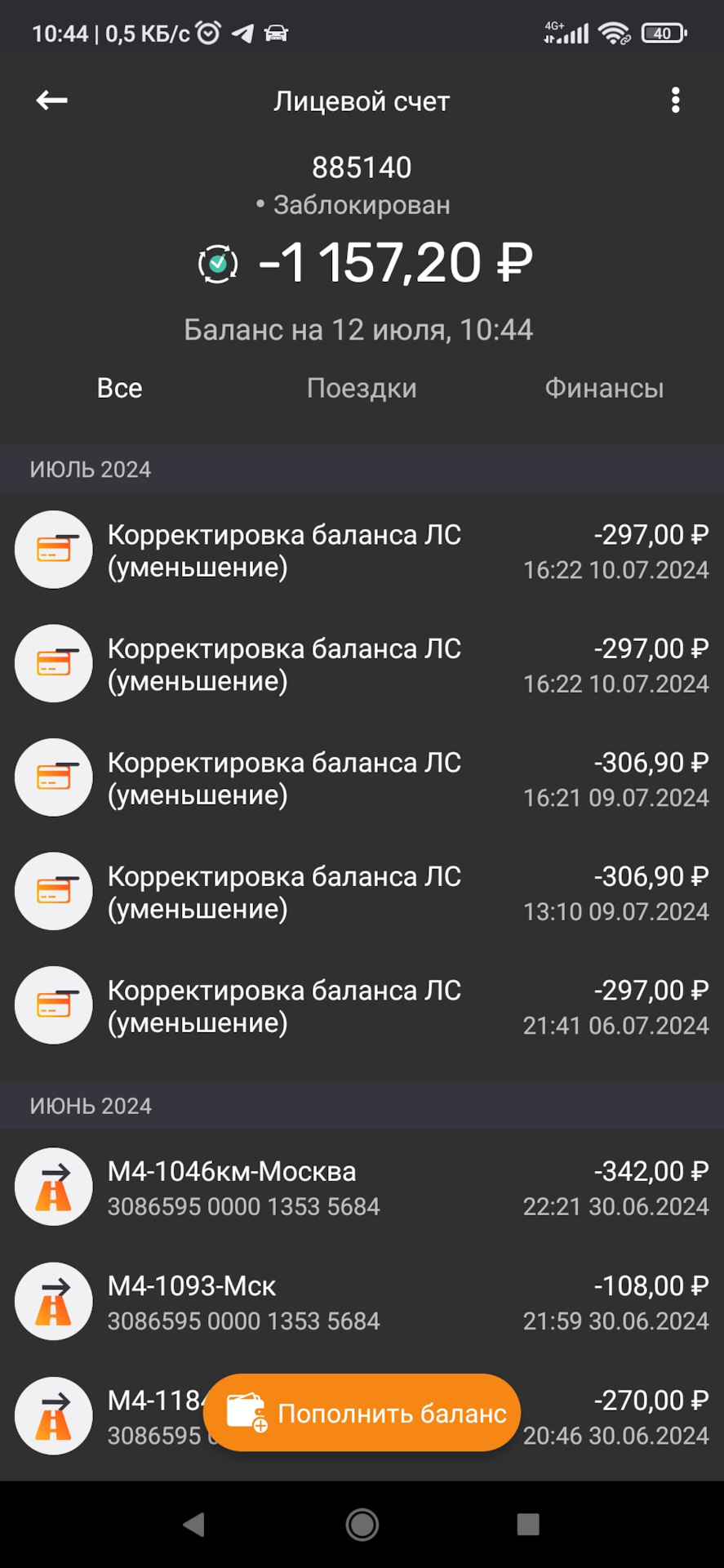Screen dimensions: 724x1568
Task: Tap the system home button
Action: click(362, 1524)
